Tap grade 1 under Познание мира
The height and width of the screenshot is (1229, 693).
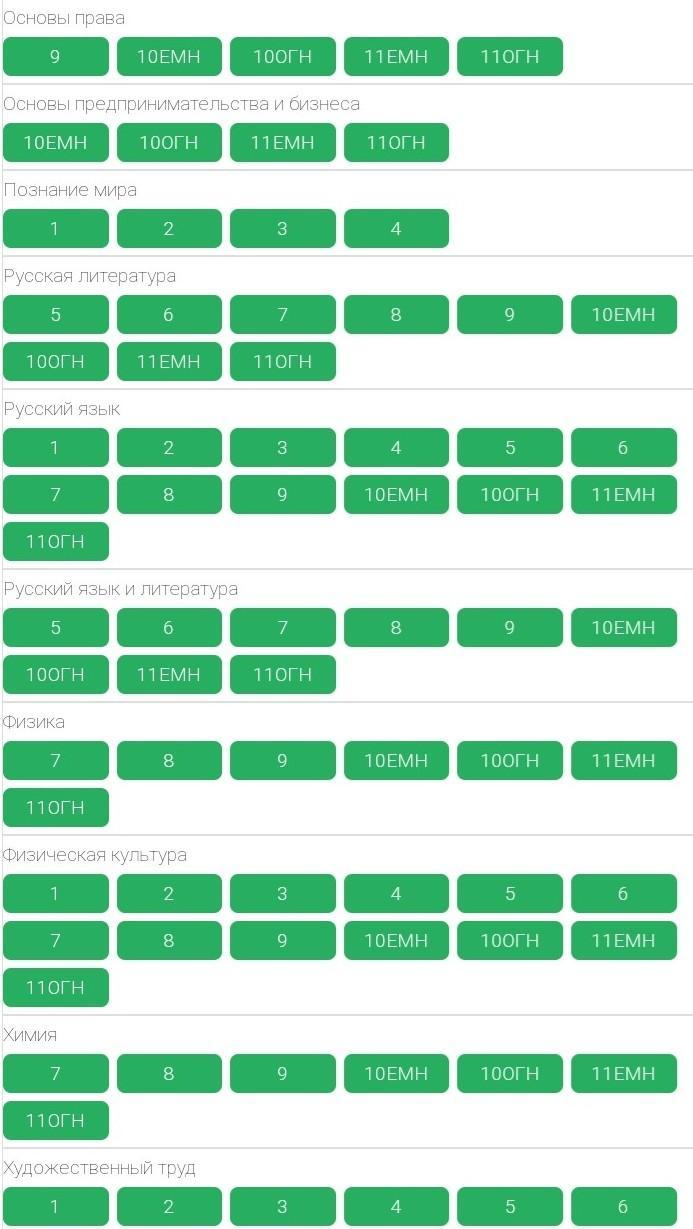click(x=56, y=229)
